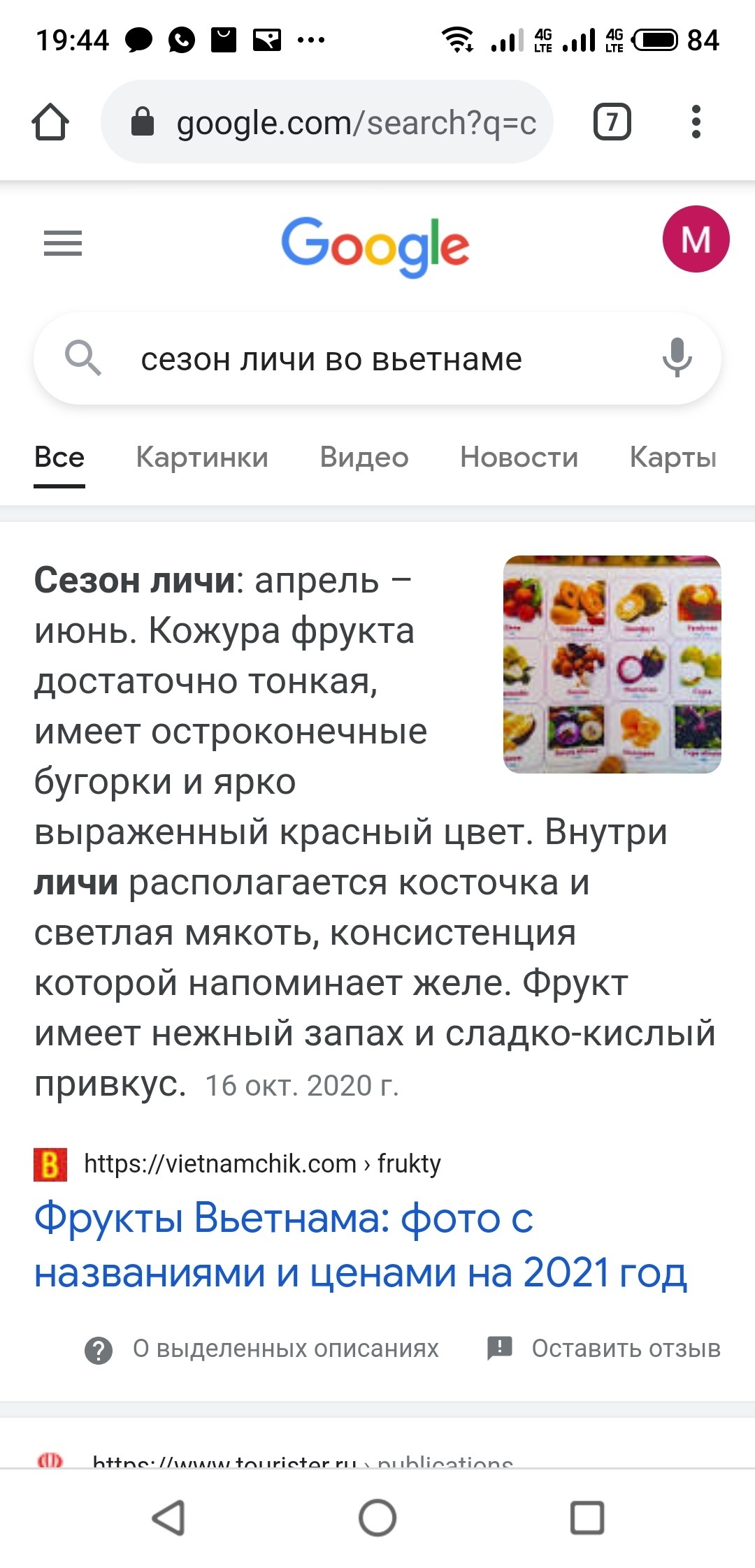
Task: Open the system recent apps view
Action: point(587,1518)
